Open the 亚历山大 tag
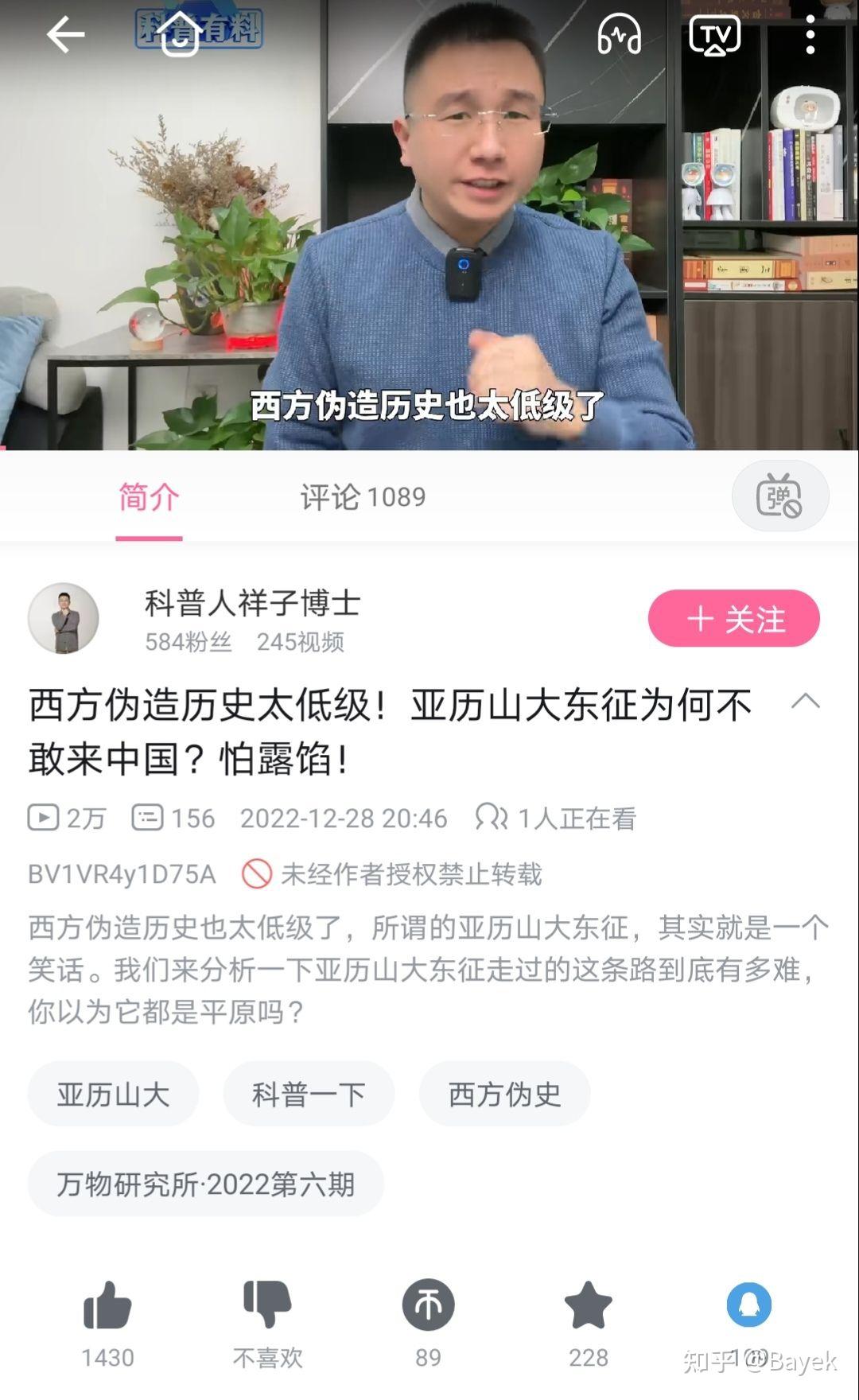 (113, 1094)
